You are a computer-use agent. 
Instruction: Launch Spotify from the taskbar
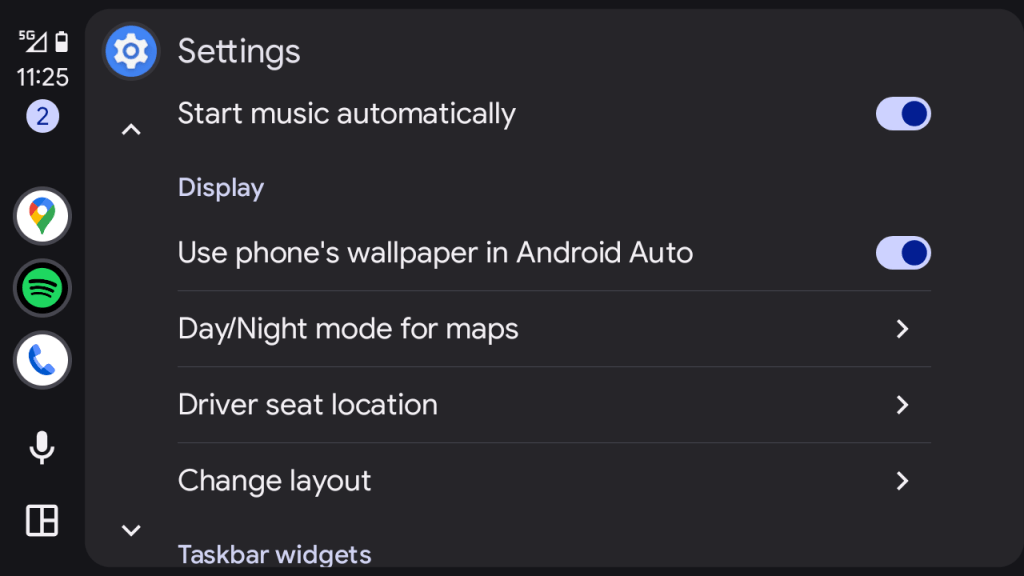[42, 288]
